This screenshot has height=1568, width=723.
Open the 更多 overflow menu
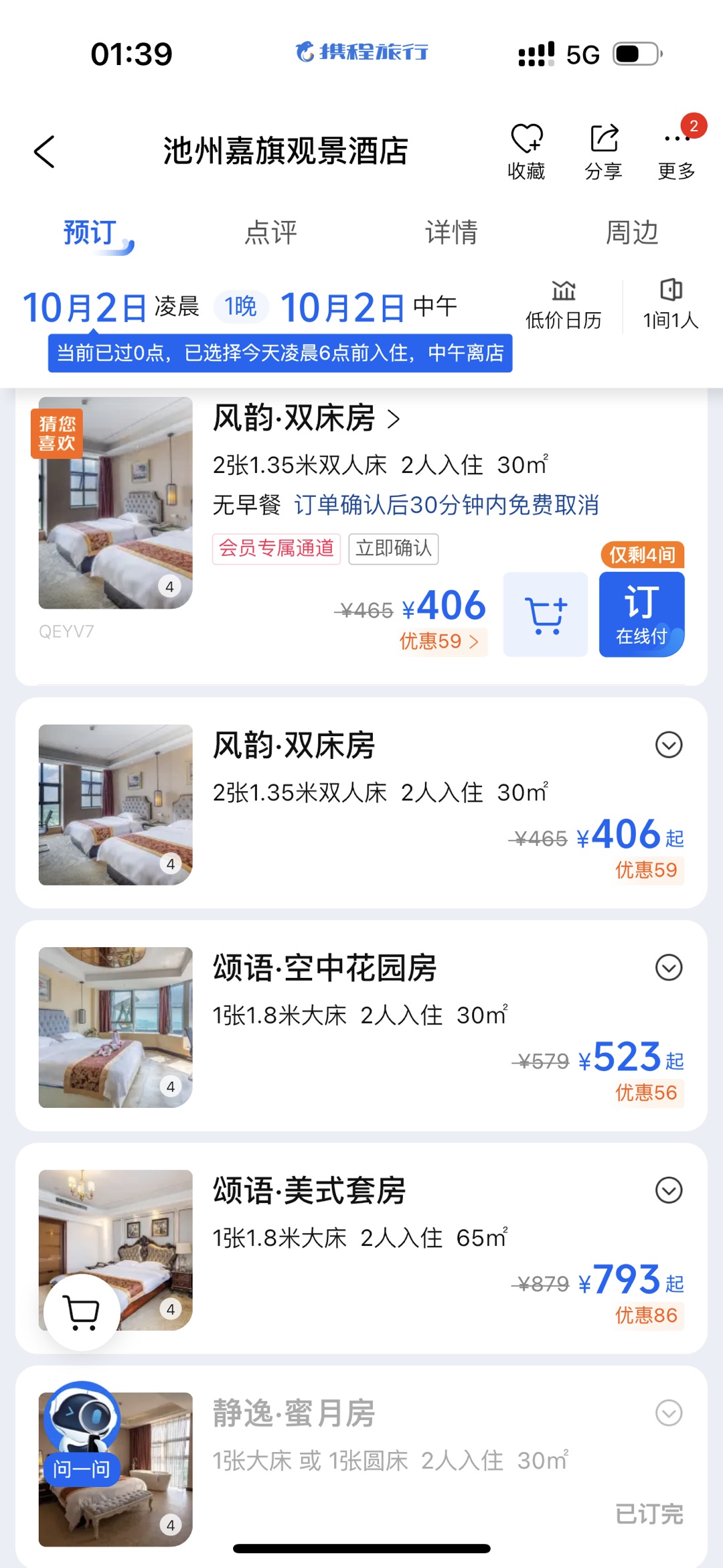point(676,151)
